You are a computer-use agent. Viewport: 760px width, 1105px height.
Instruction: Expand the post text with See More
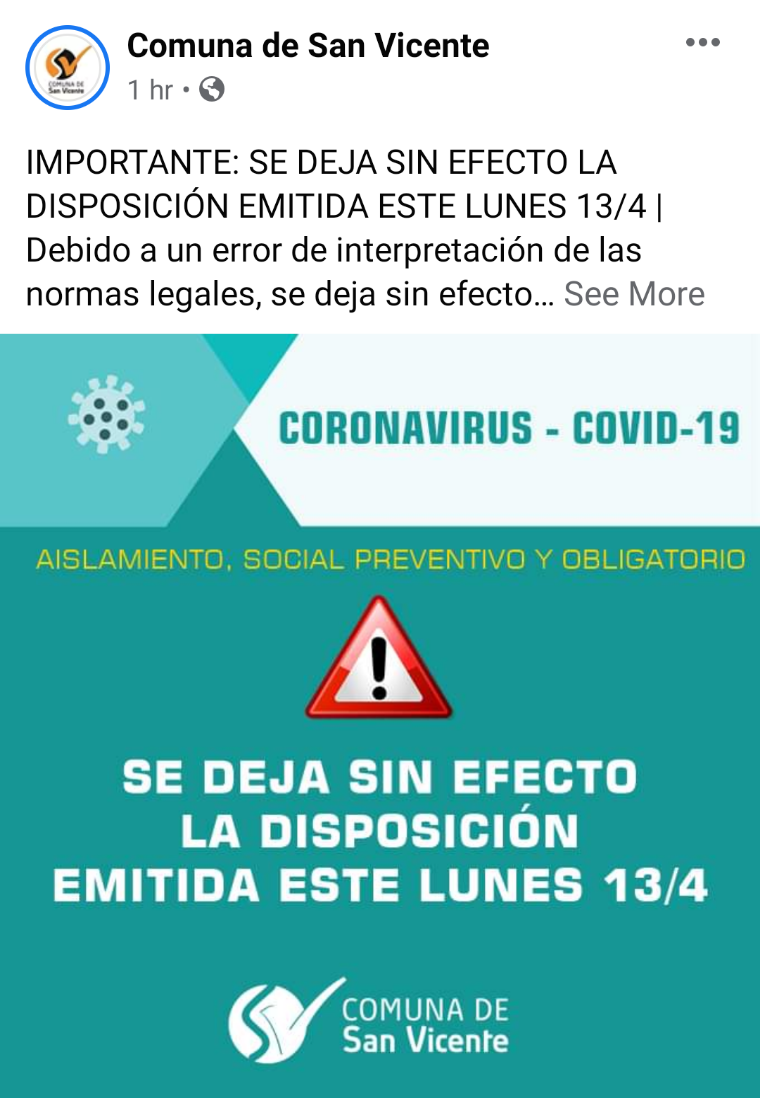[634, 294]
